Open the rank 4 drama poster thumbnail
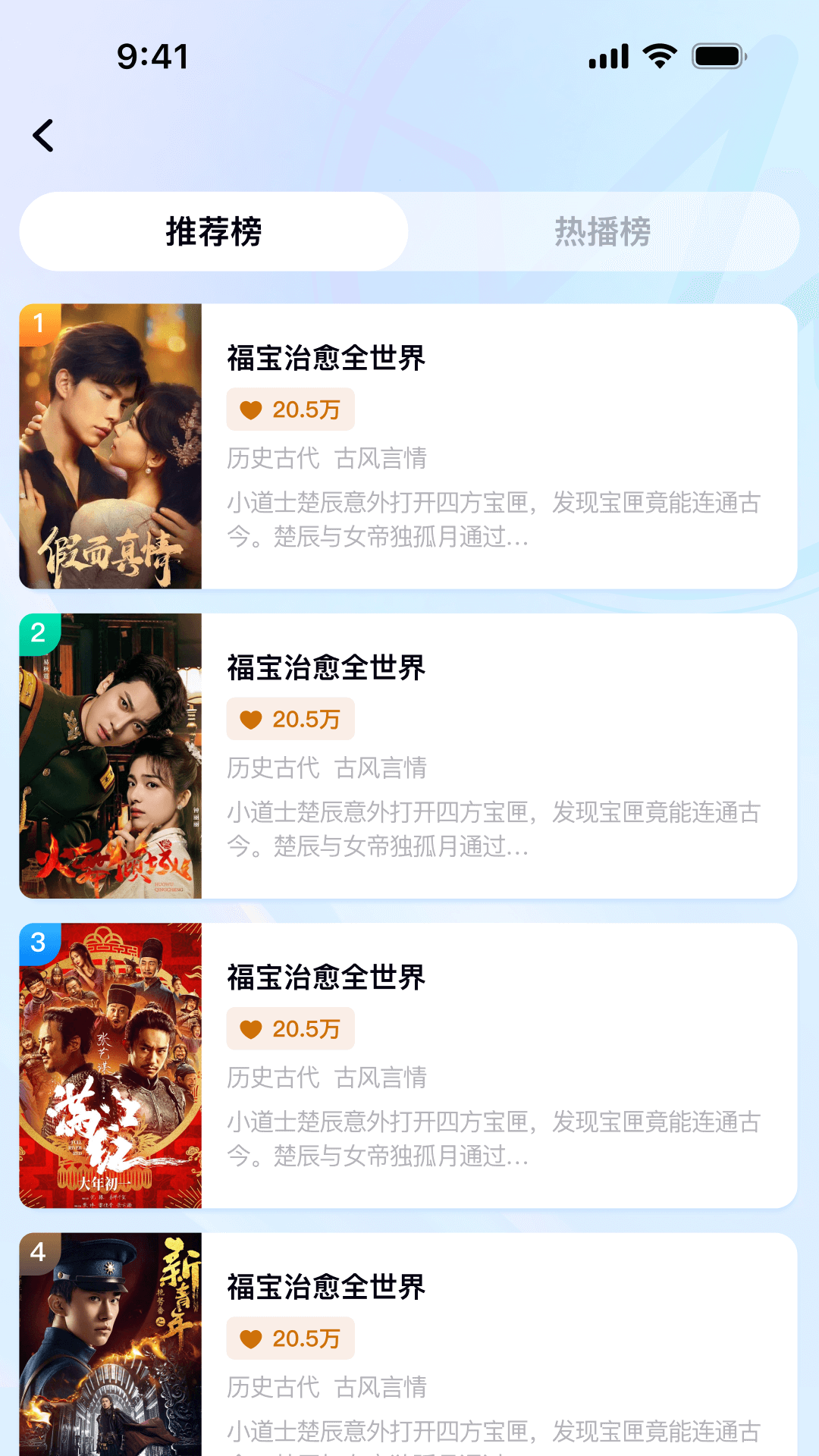Screen dimensions: 819x1456 (x=112, y=1357)
